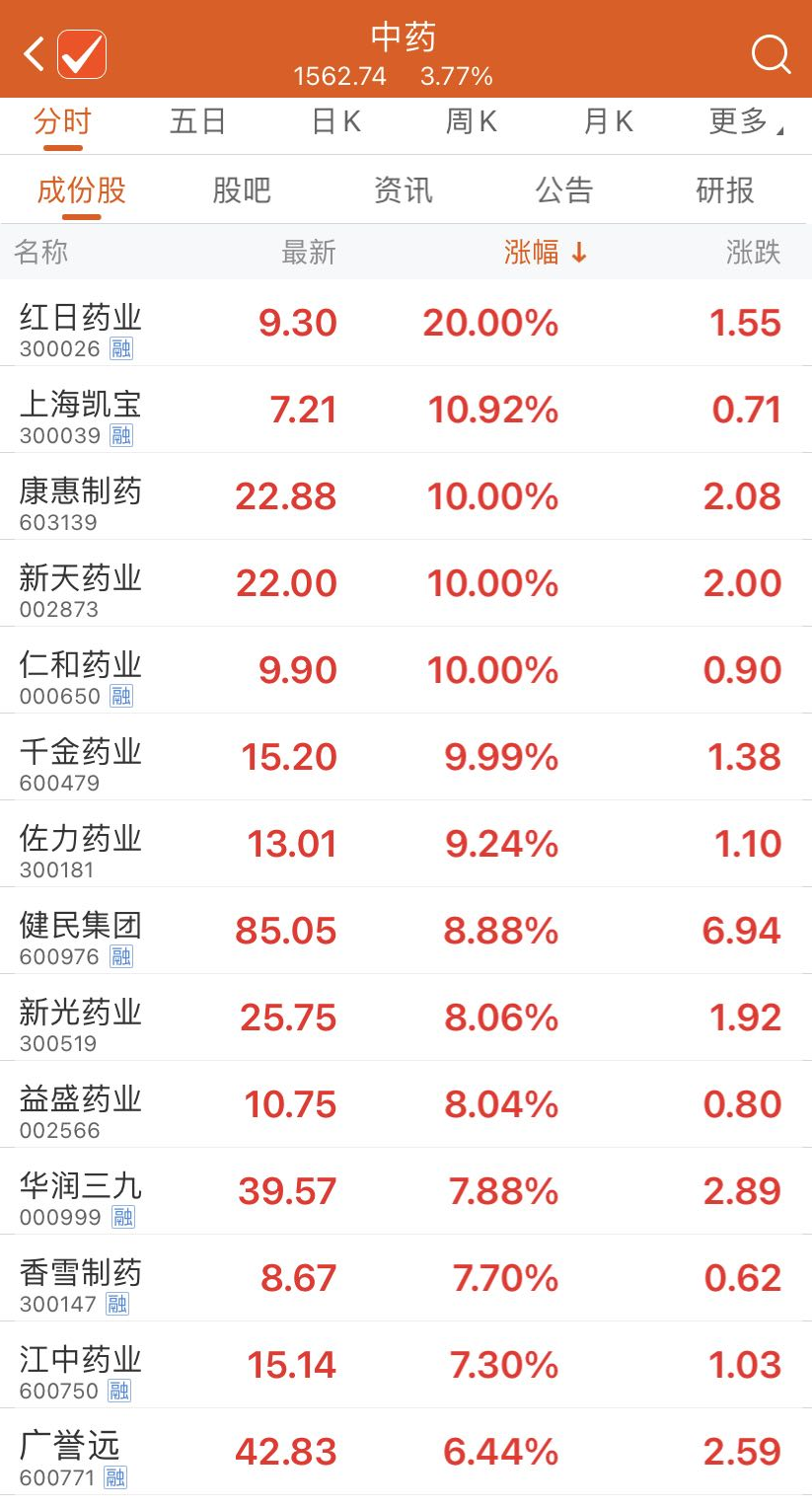View the 公告 tab
Viewport: 812px width, 1509px height.
(x=564, y=190)
